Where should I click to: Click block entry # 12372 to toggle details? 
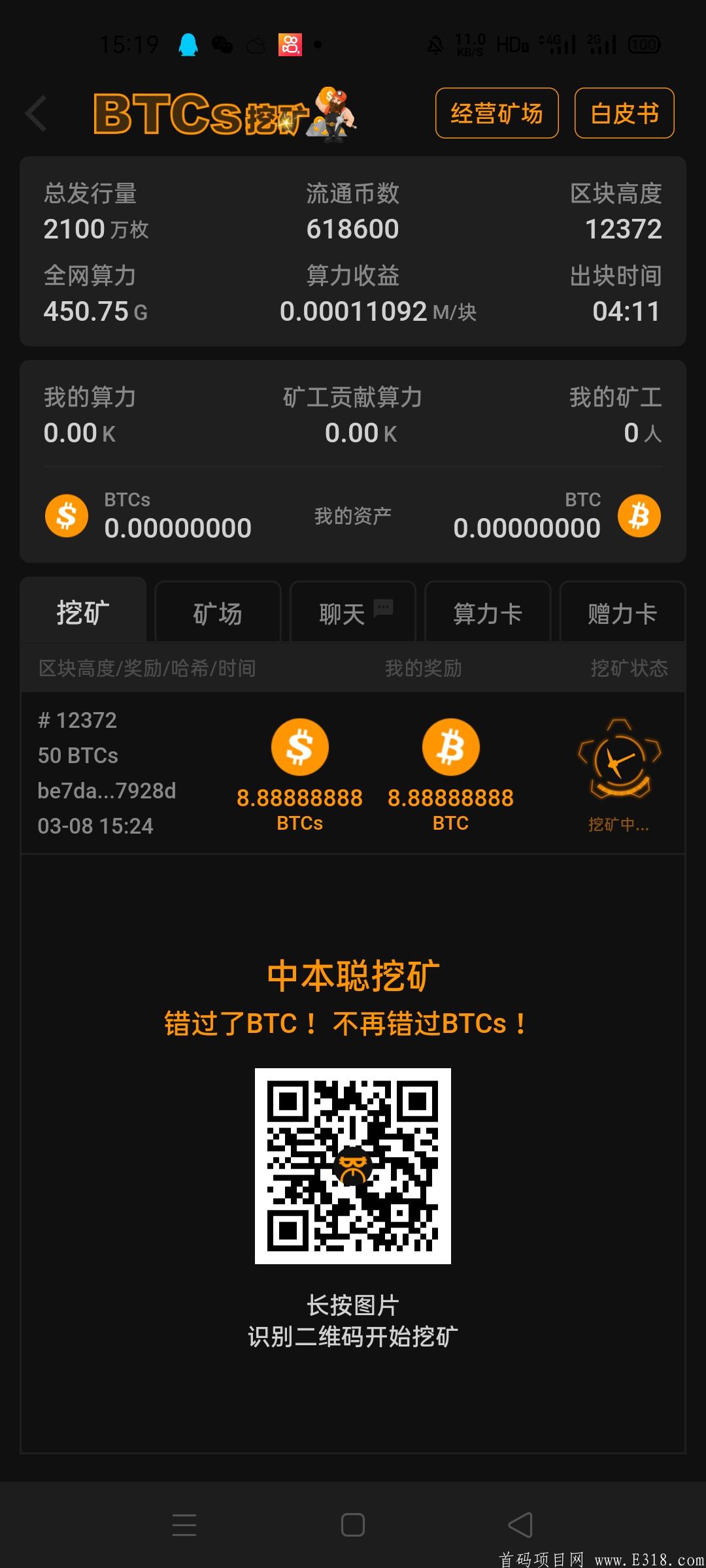pos(76,719)
